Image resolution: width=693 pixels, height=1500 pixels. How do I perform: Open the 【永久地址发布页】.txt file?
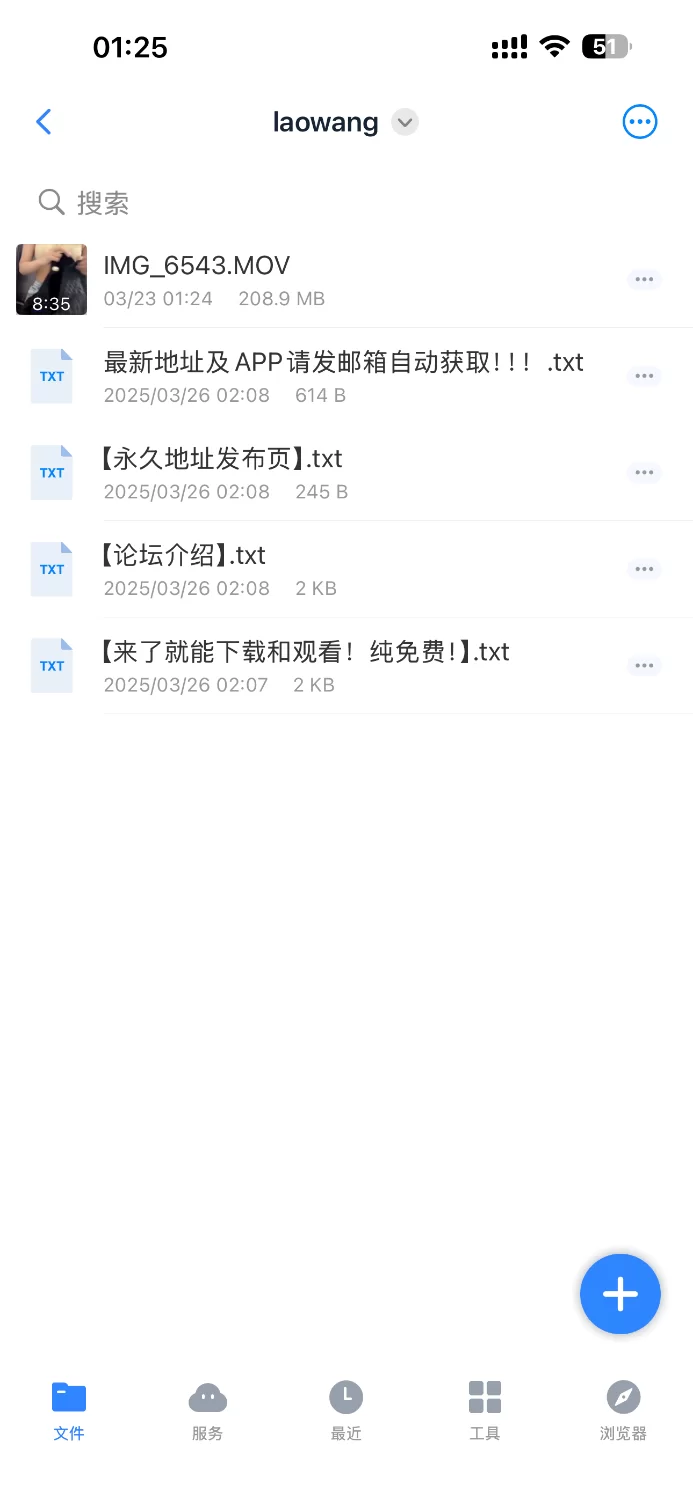pyautogui.click(x=300, y=472)
